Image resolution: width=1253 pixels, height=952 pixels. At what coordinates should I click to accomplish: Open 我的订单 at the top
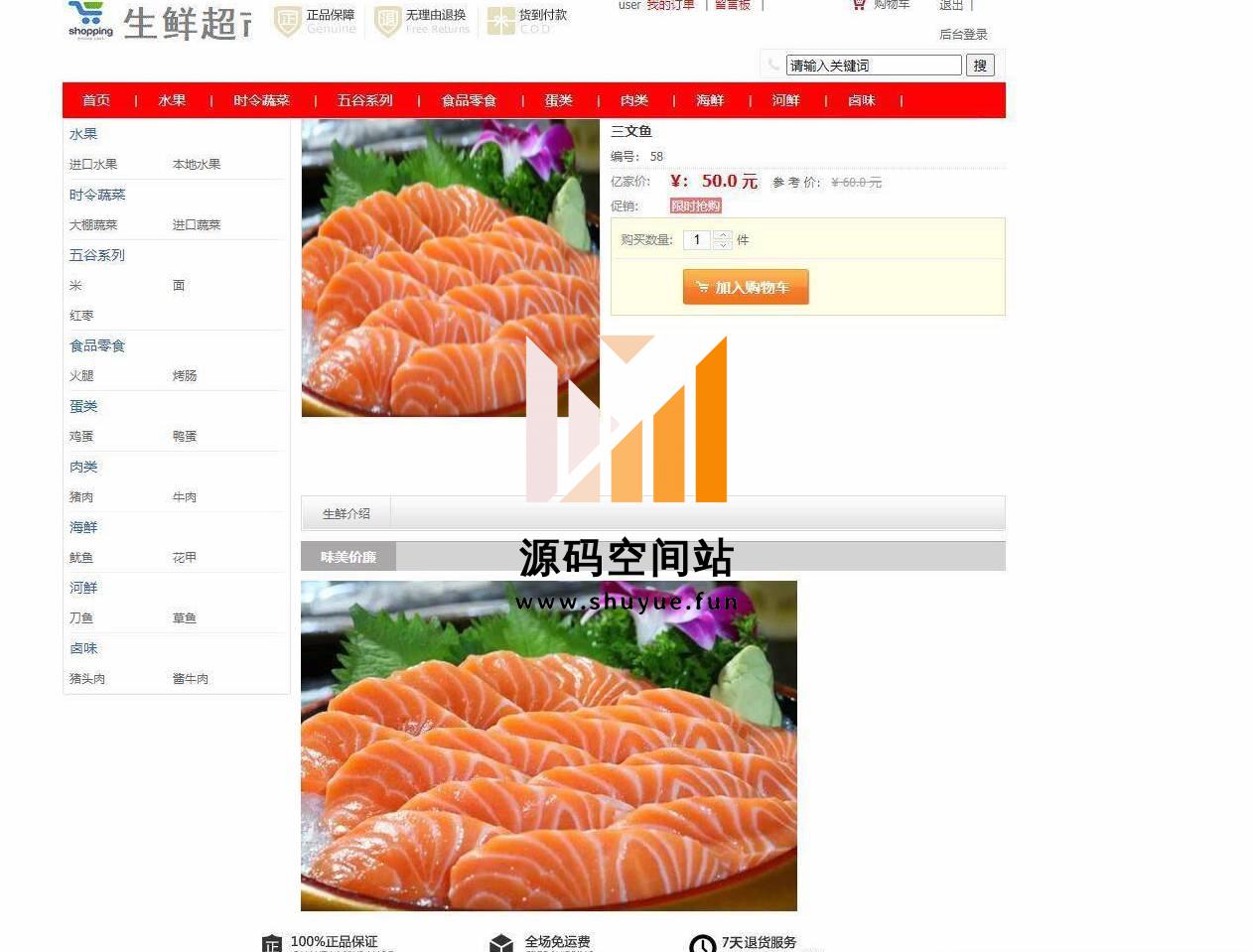click(x=670, y=5)
